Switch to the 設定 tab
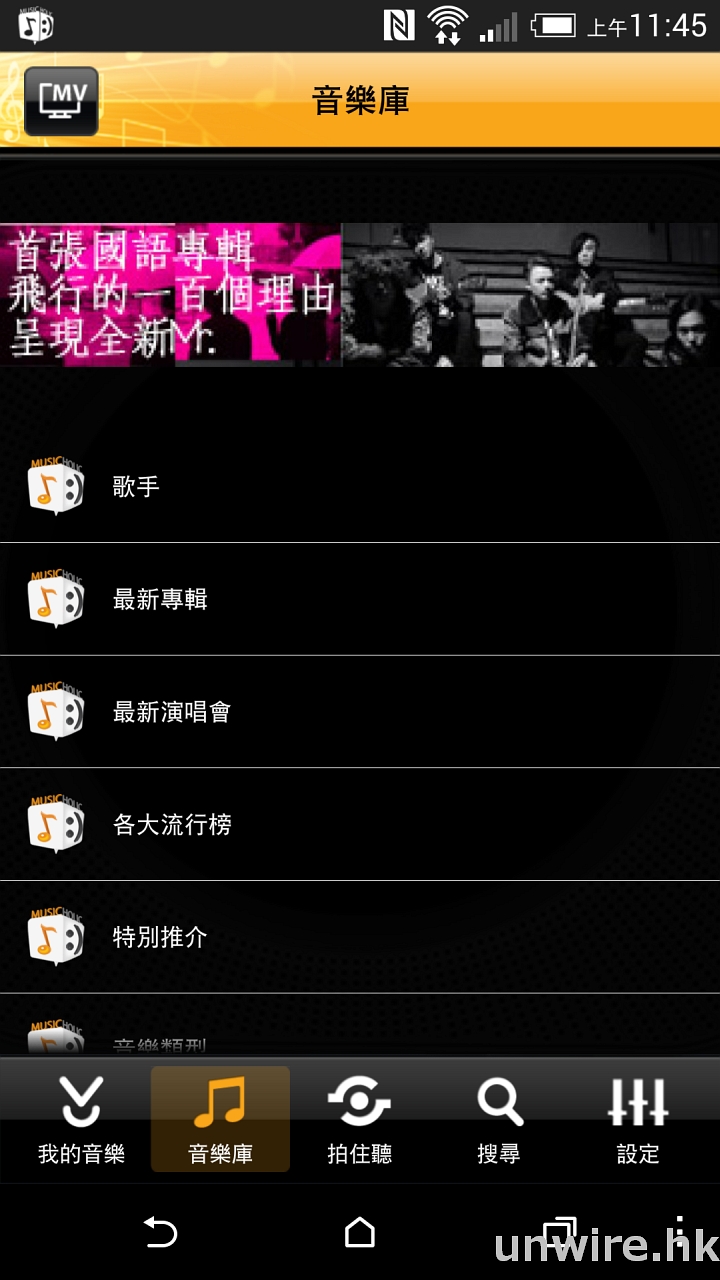 tap(638, 1120)
